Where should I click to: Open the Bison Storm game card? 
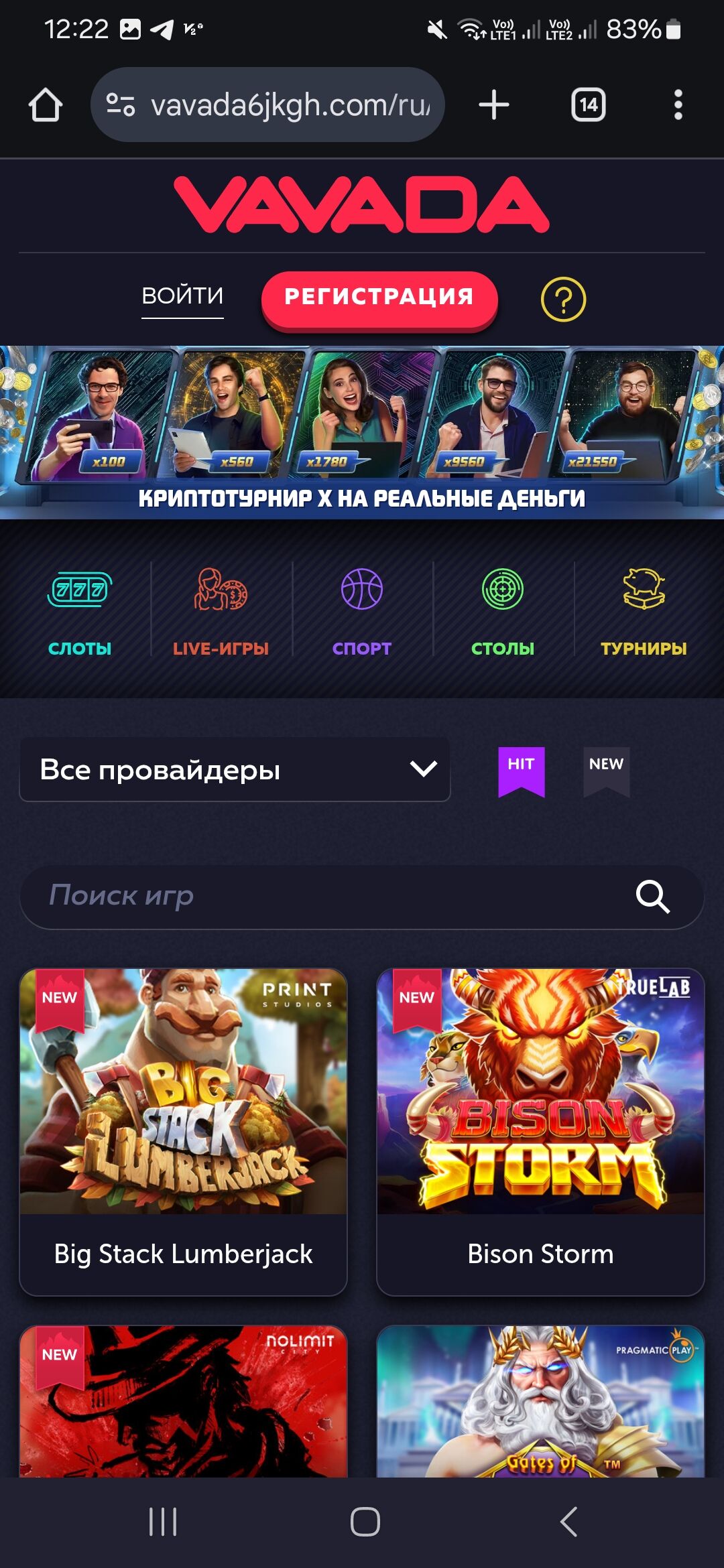coord(540,1131)
